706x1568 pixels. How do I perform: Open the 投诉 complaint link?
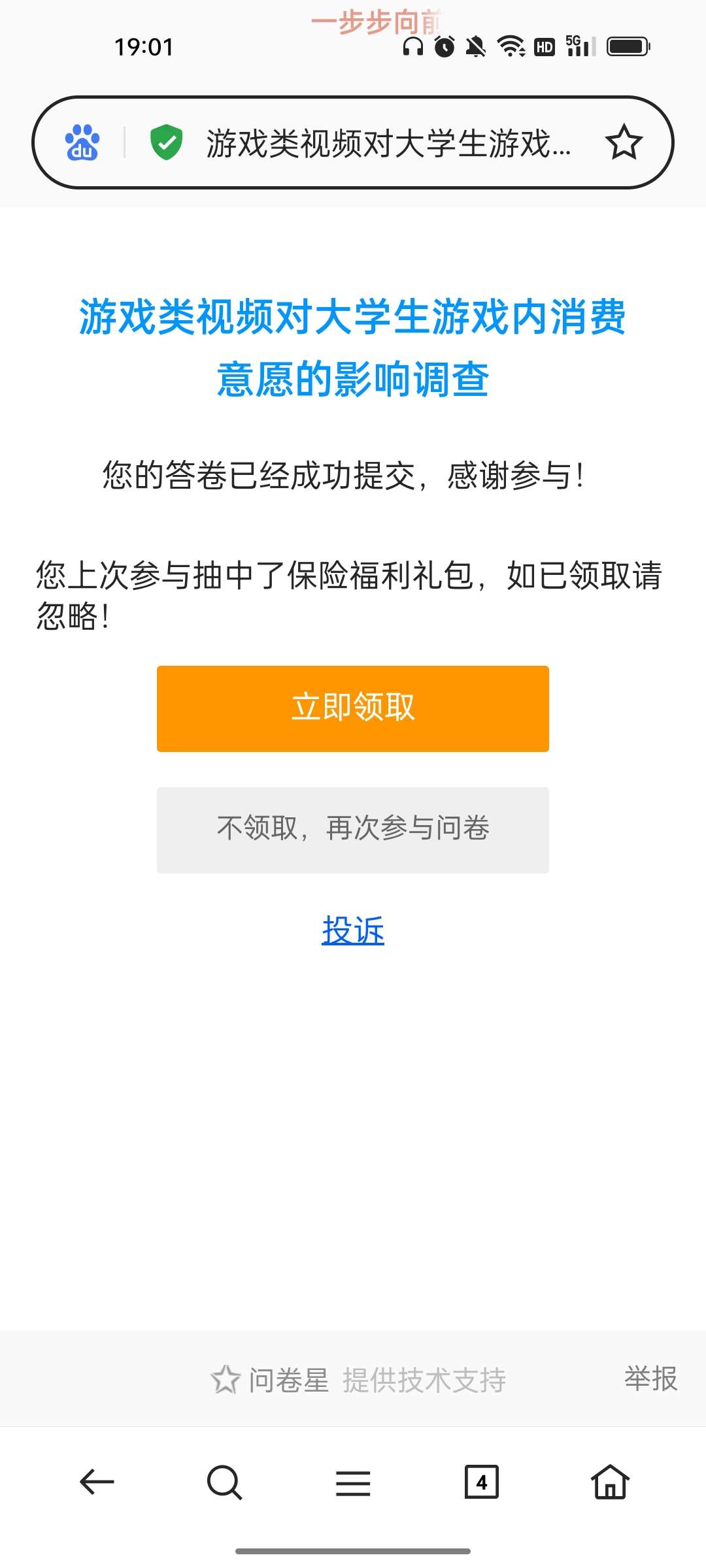pos(353,930)
